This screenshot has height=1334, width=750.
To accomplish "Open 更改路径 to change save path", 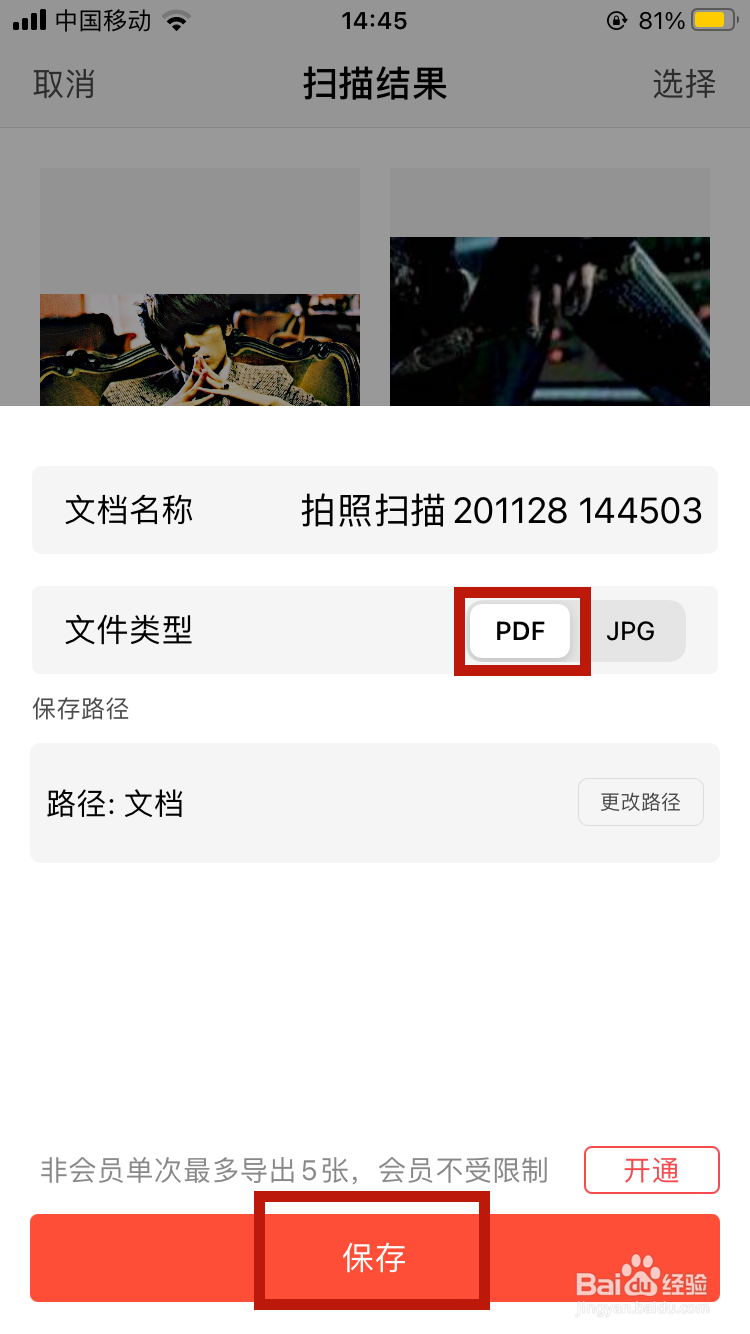I will coord(641,801).
